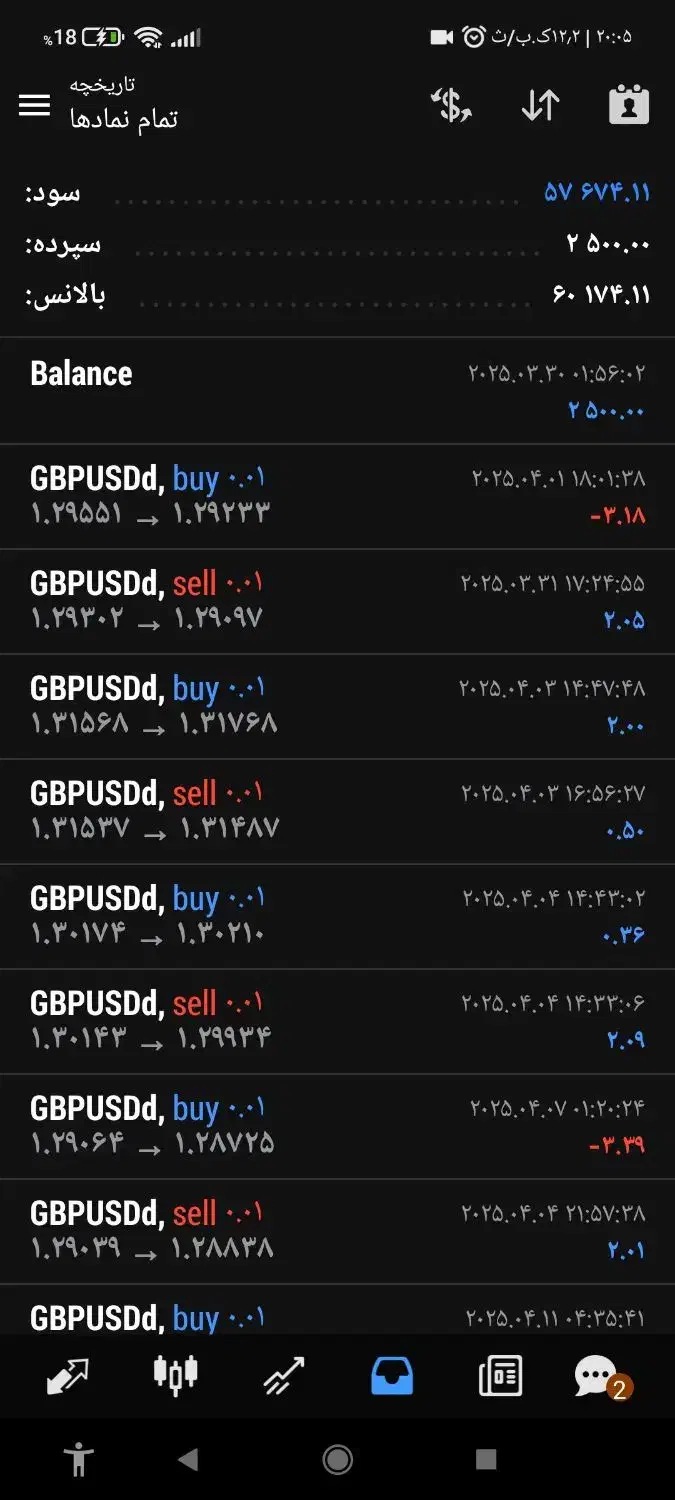Open the hamburger drawer menu

pyautogui.click(x=35, y=105)
